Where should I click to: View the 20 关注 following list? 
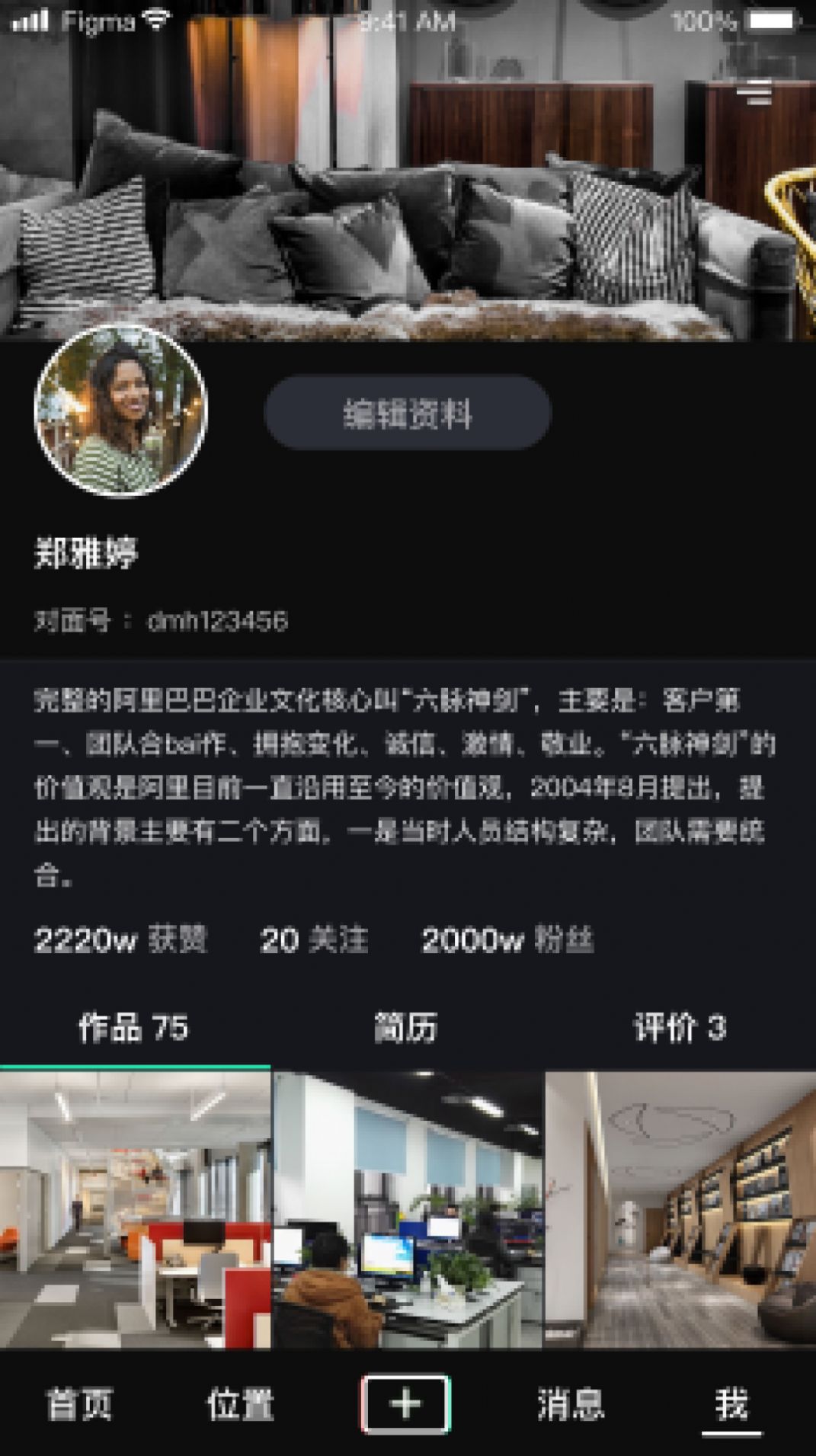pos(314,939)
